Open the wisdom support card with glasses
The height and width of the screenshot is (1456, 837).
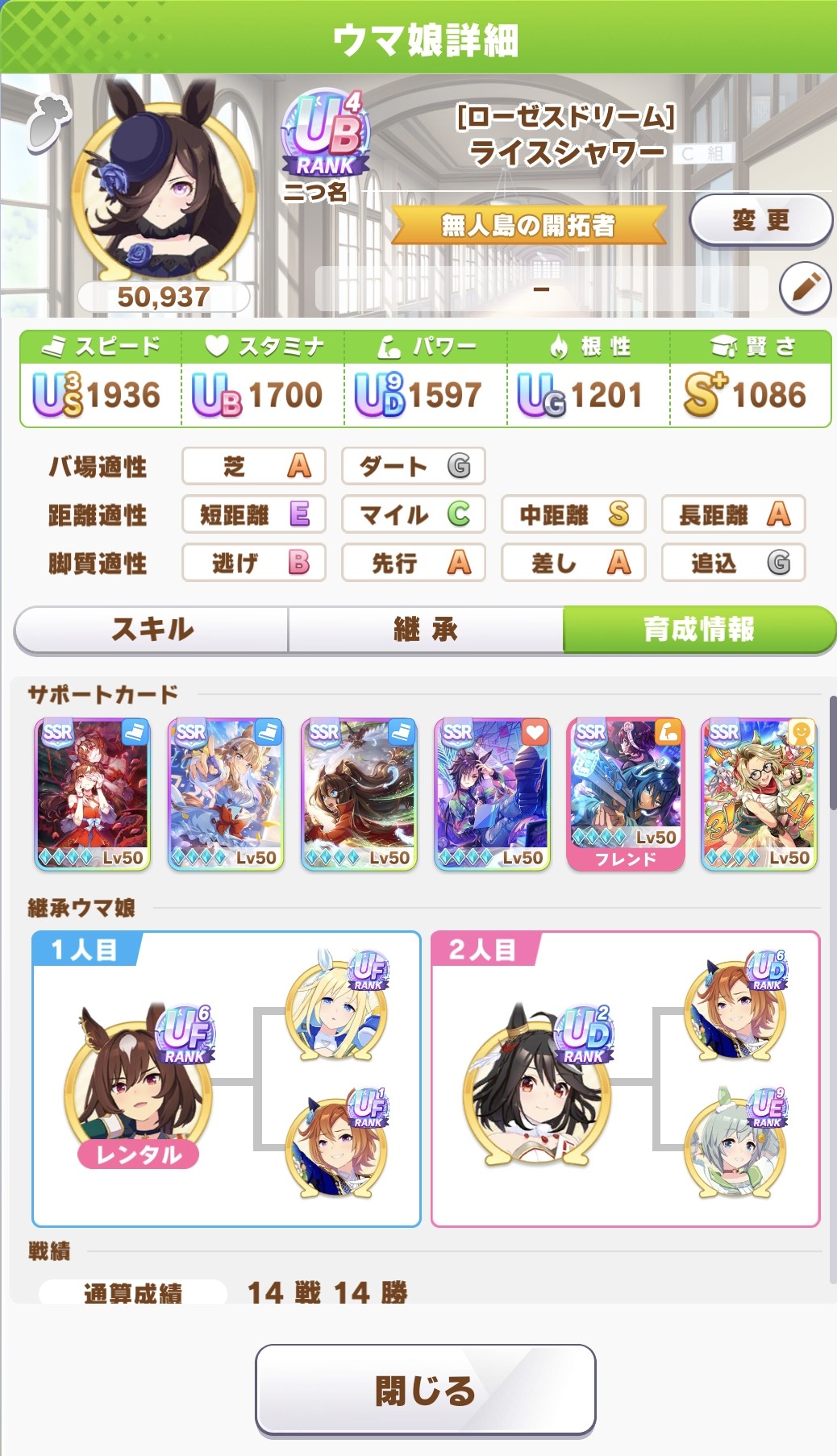[759, 795]
